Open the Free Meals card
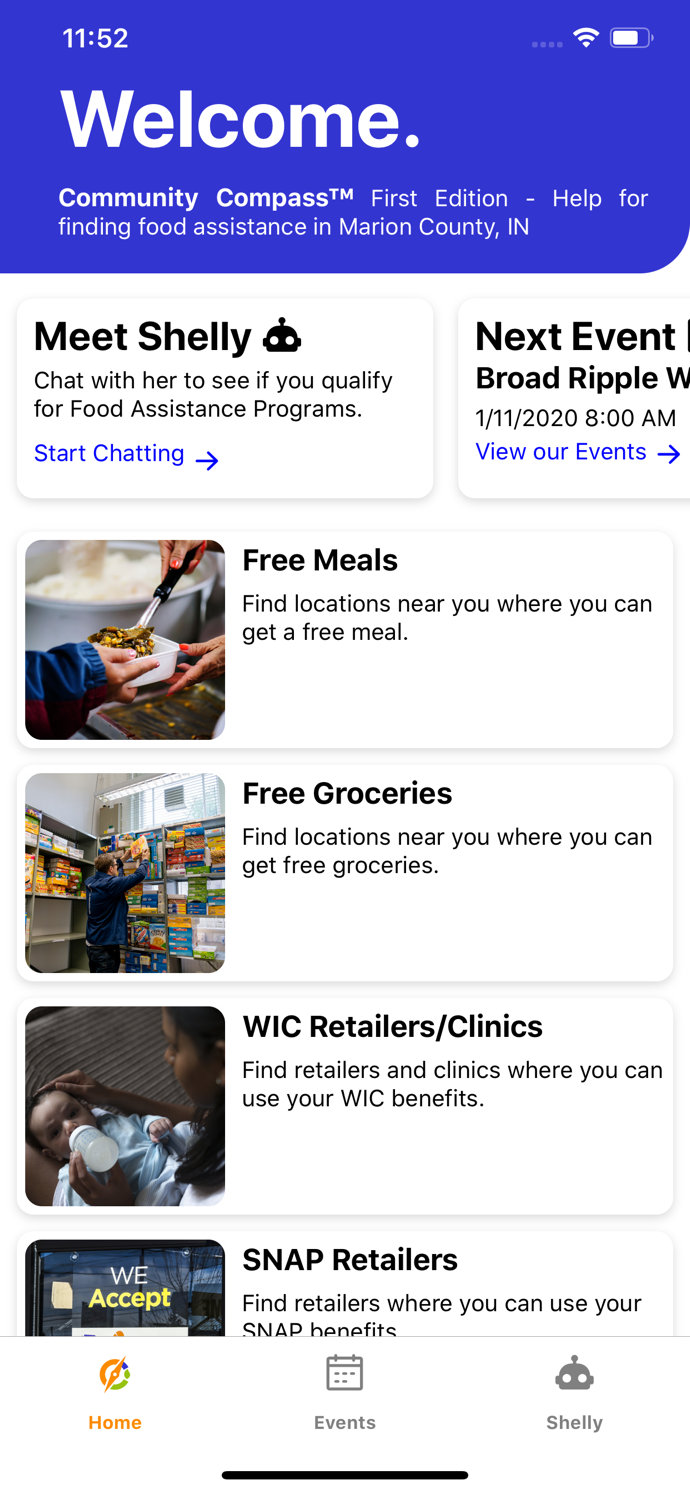This screenshot has height=1493, width=690. [345, 640]
